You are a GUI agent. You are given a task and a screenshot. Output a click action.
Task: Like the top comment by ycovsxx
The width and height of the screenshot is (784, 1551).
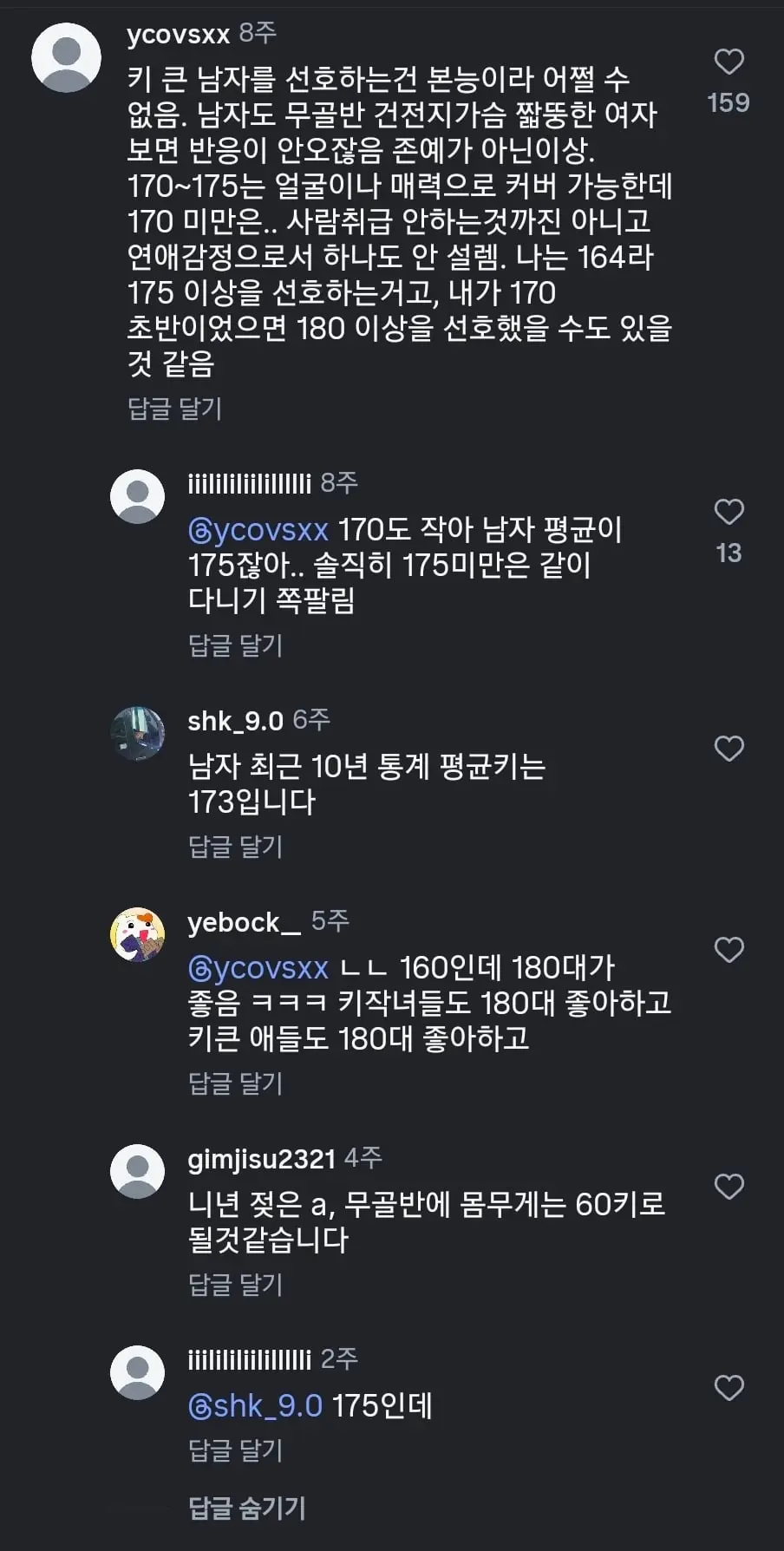click(728, 62)
